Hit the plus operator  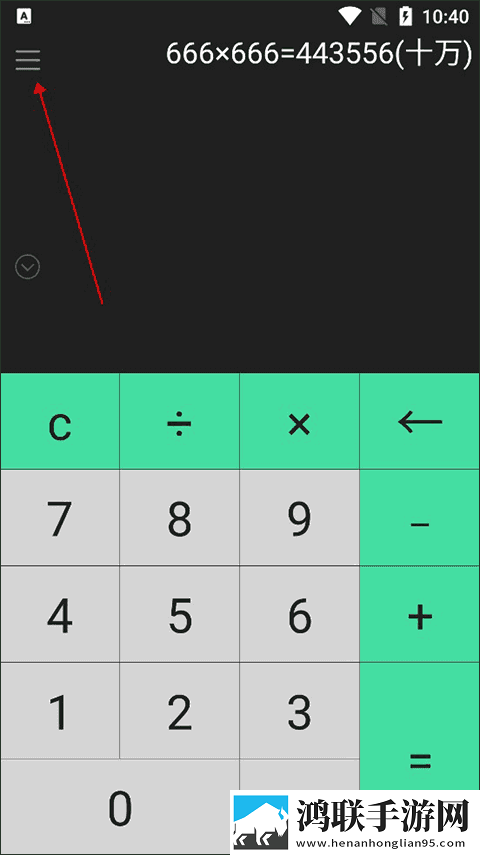pyautogui.click(x=420, y=615)
